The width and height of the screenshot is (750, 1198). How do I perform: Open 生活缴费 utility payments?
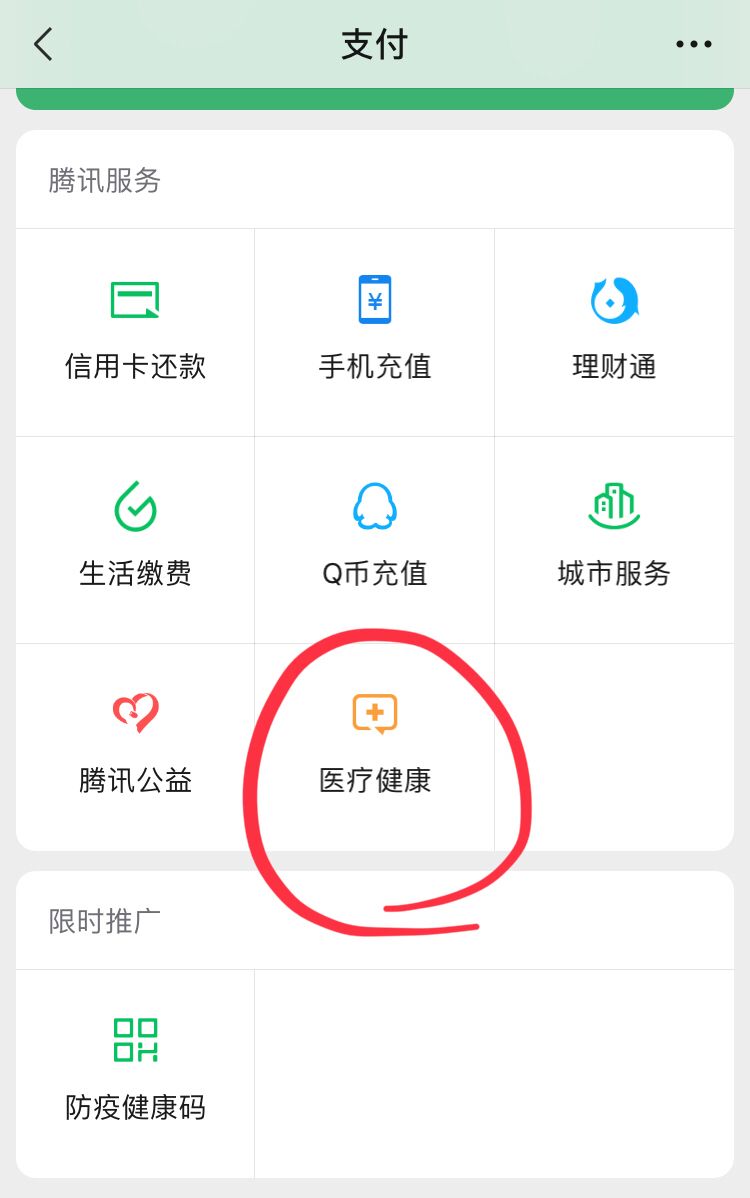(x=135, y=539)
